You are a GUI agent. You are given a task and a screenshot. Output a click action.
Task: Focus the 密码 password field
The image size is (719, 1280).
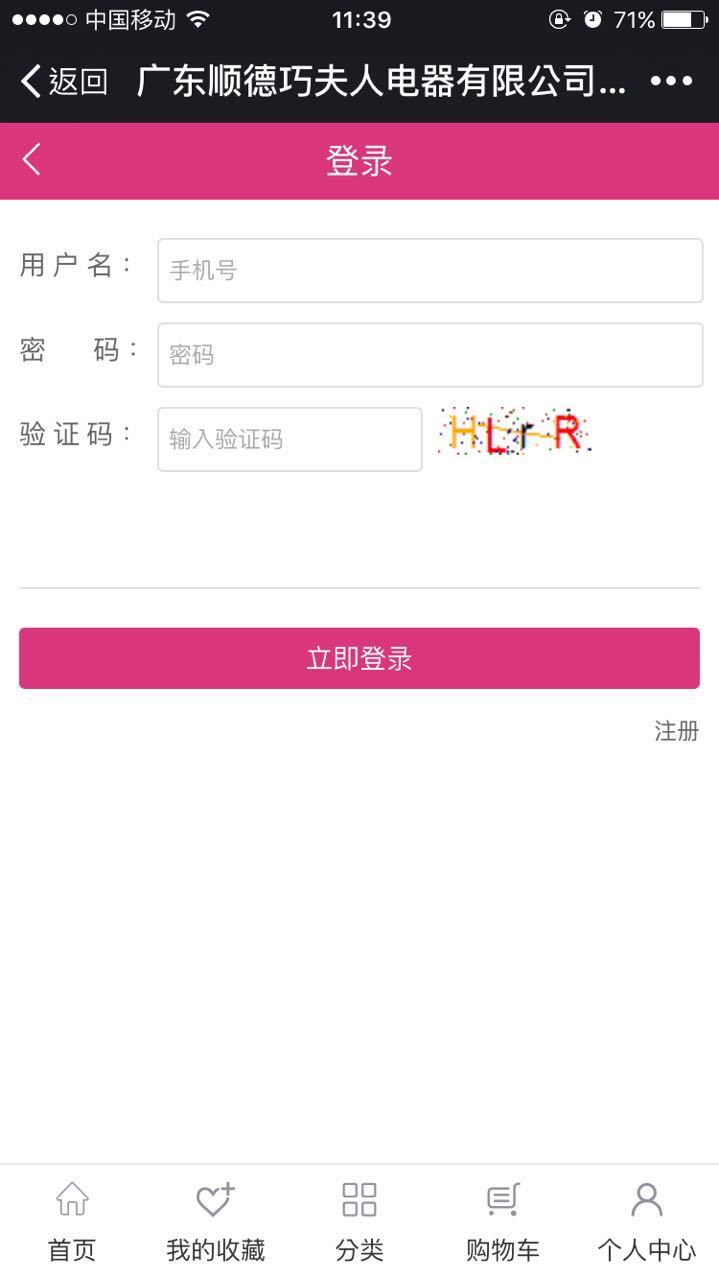[x=430, y=354]
